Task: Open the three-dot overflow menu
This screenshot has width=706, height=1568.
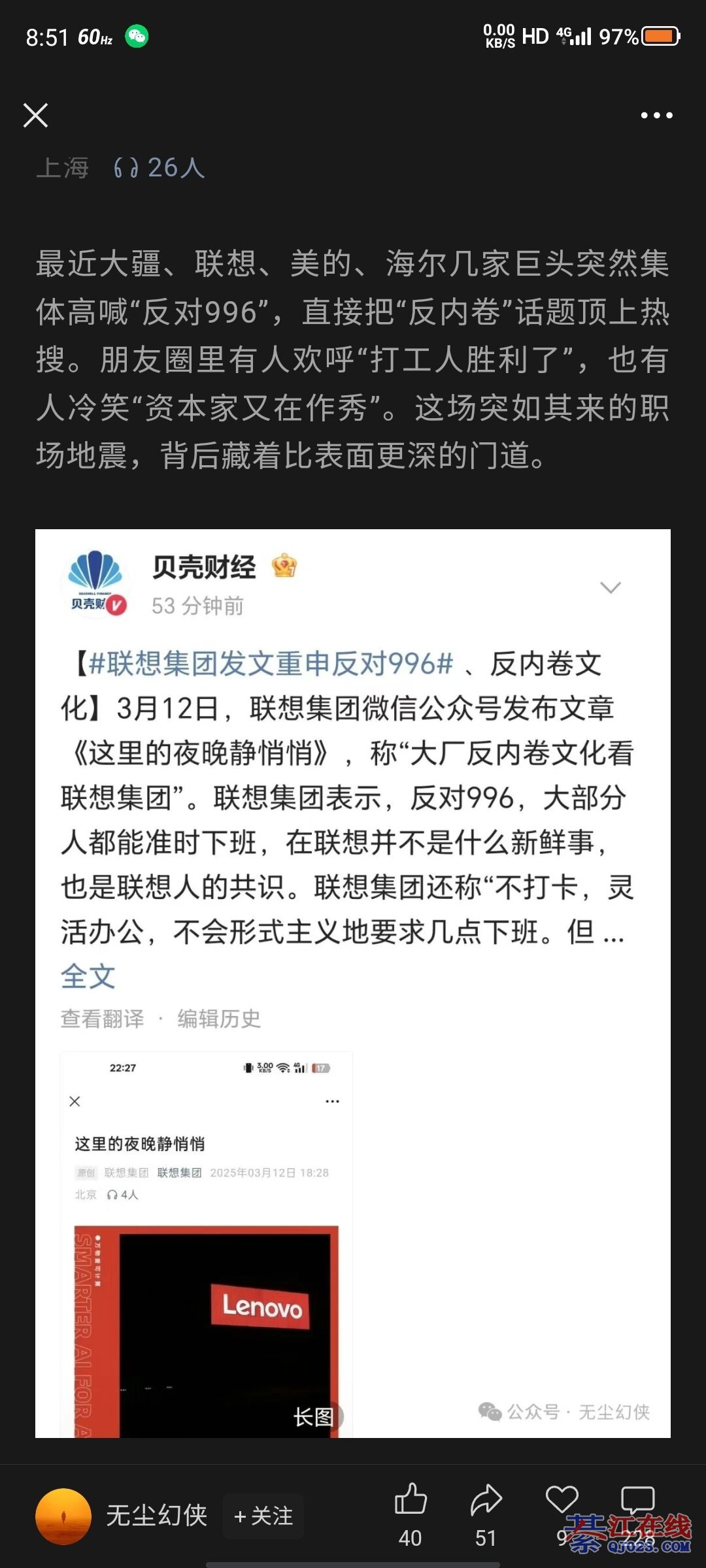Action: click(x=656, y=116)
